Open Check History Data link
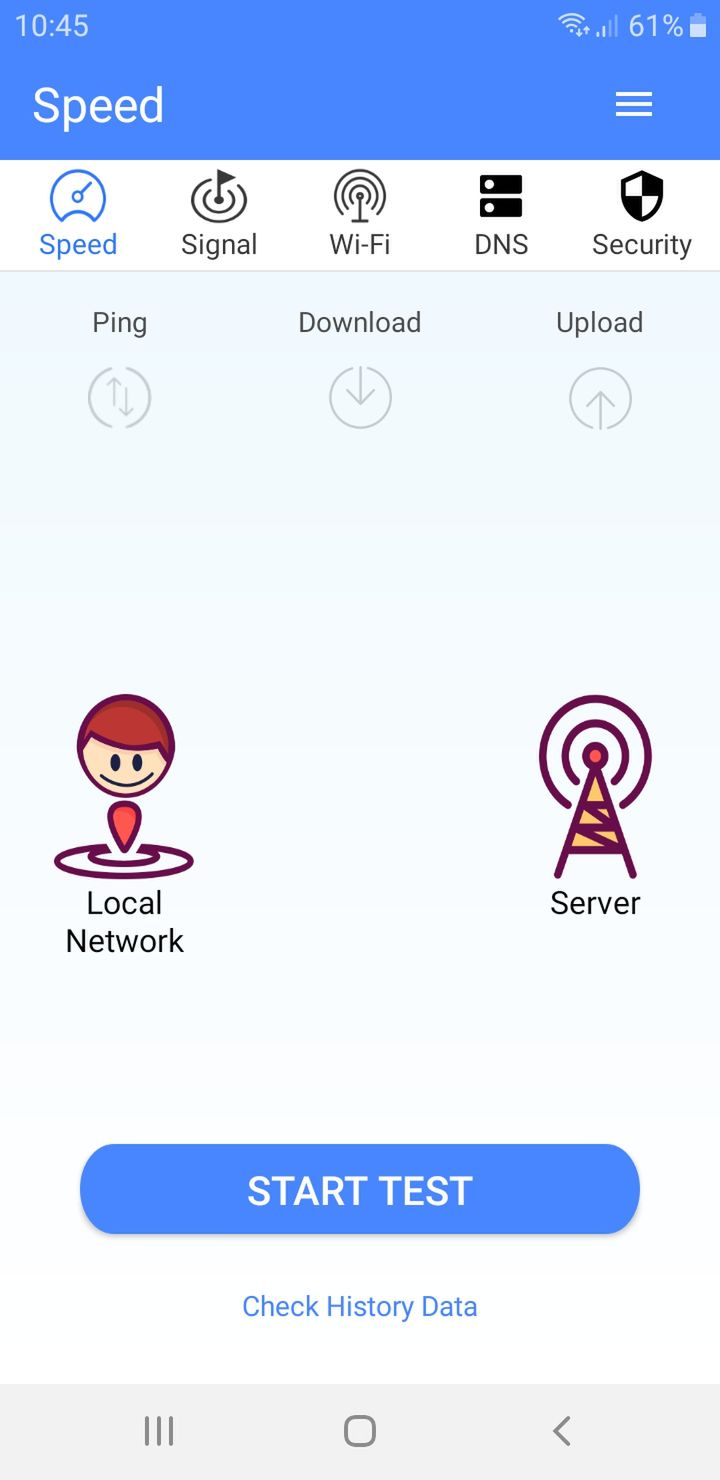Viewport: 720px width, 1480px height. coord(360,1306)
